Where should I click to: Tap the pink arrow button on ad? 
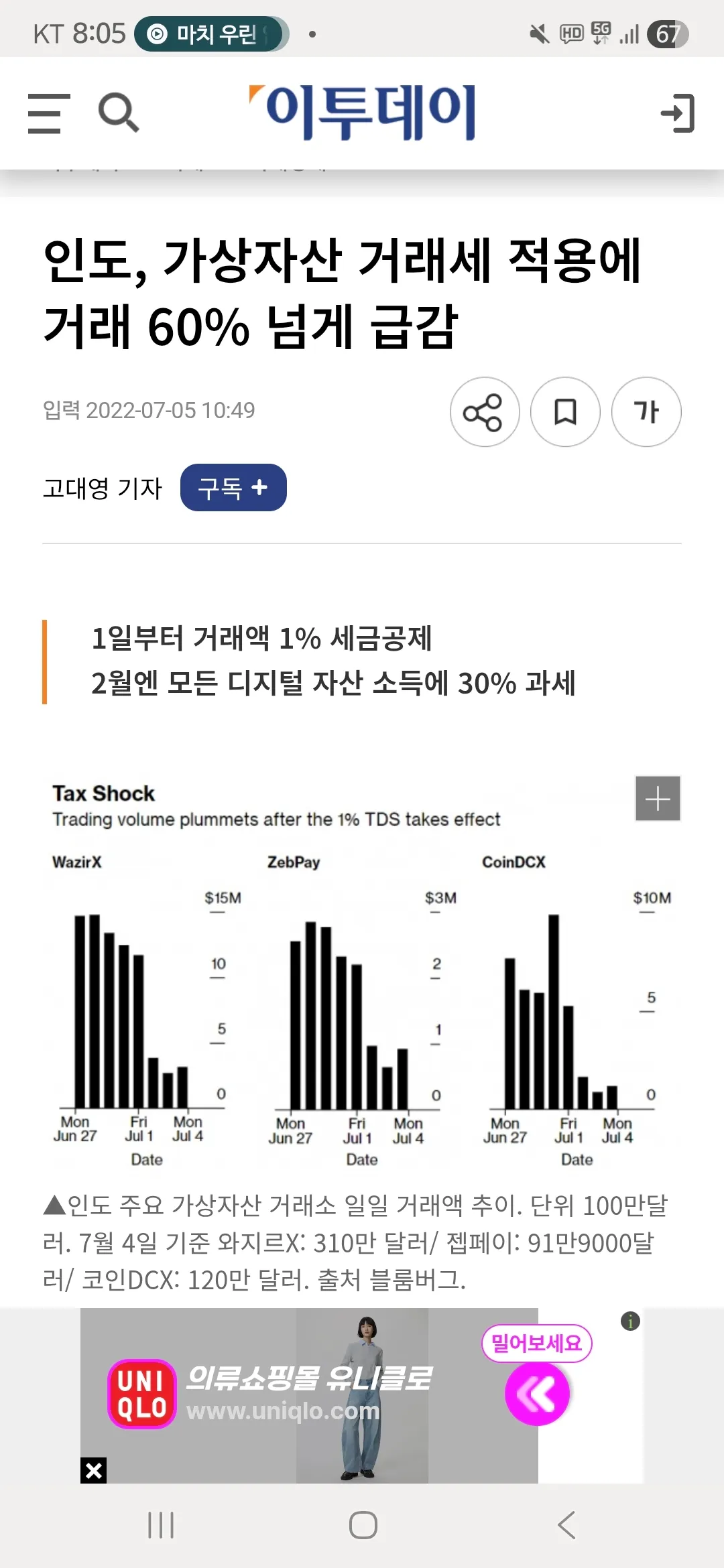[537, 1394]
